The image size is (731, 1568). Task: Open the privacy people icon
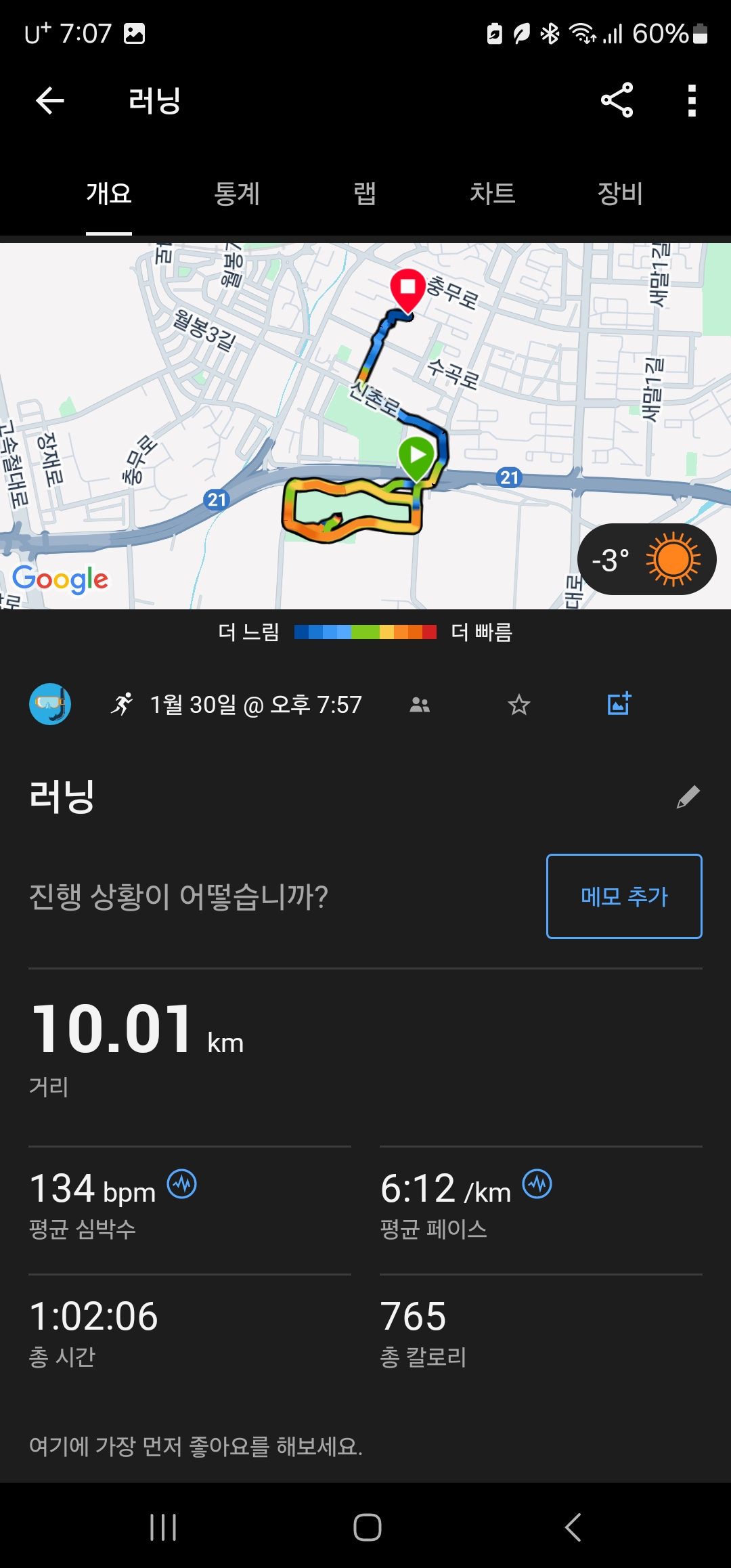[420, 705]
